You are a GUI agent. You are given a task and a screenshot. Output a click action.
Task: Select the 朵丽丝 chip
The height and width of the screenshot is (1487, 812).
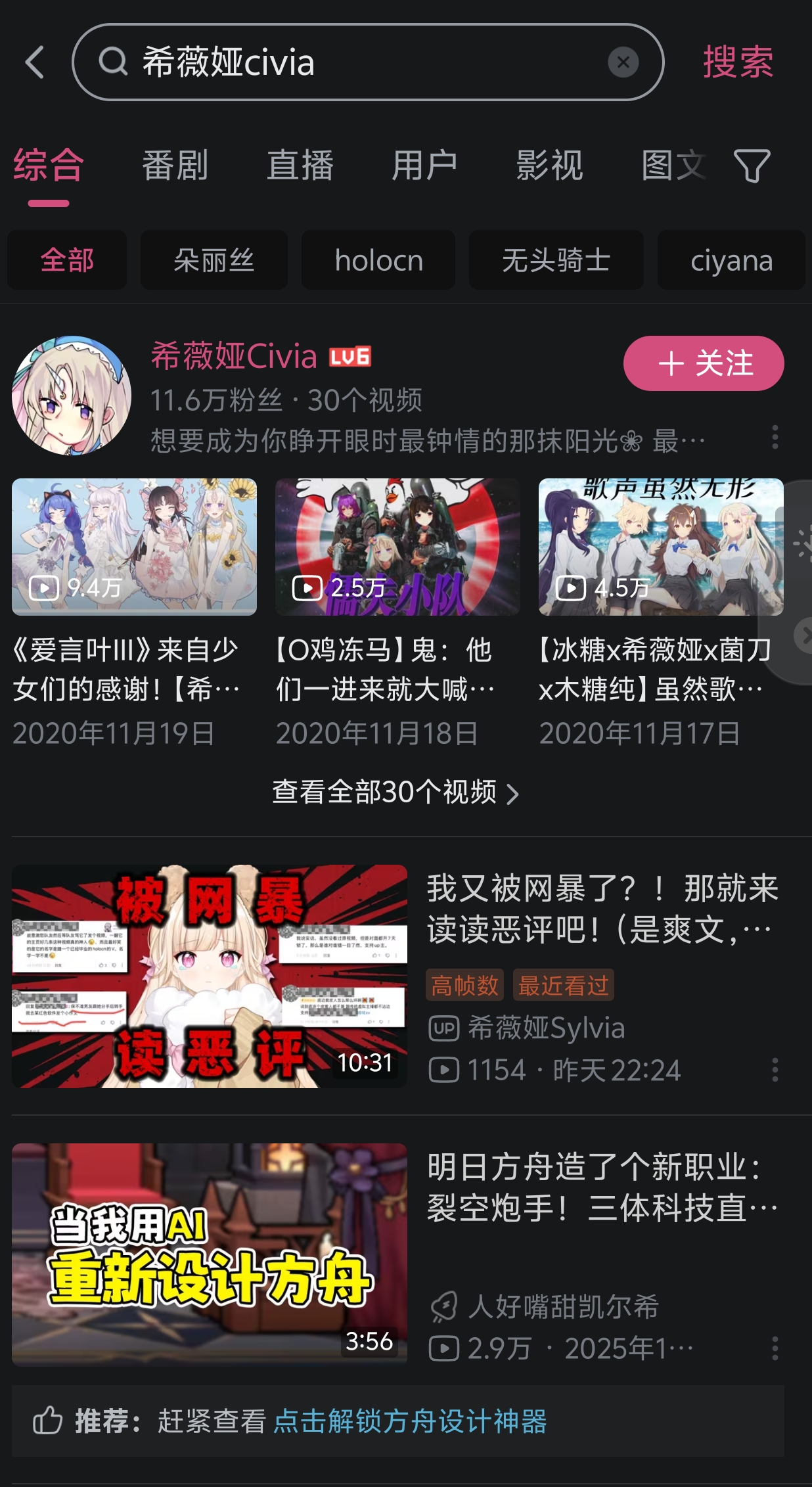[214, 260]
